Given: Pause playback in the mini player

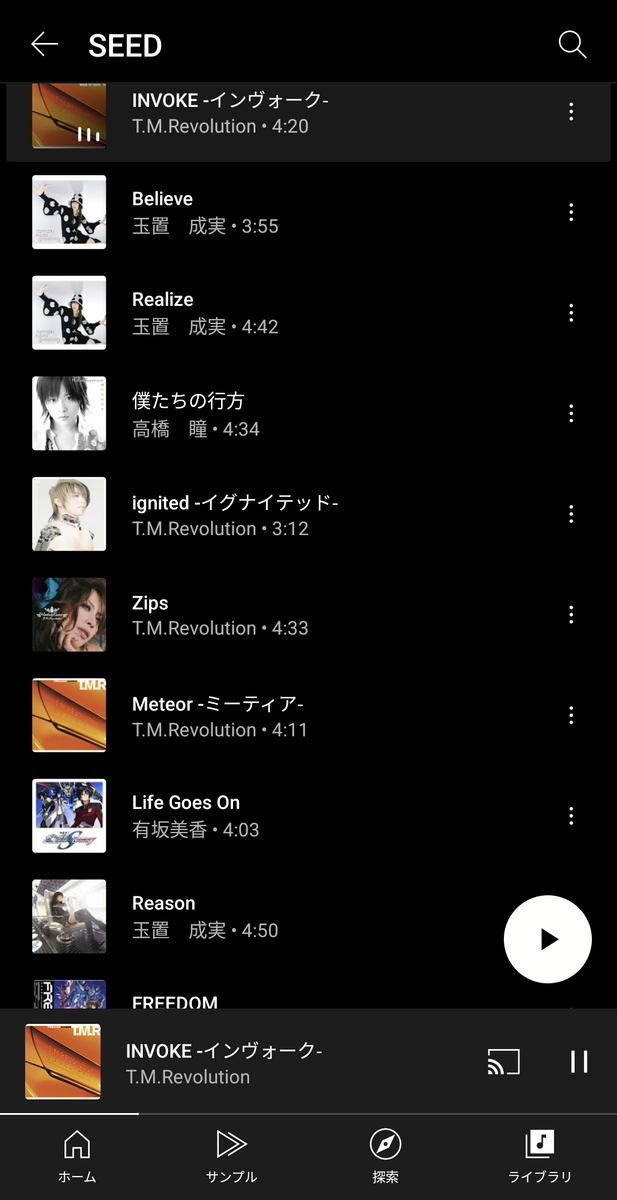Looking at the screenshot, I should [x=579, y=1062].
